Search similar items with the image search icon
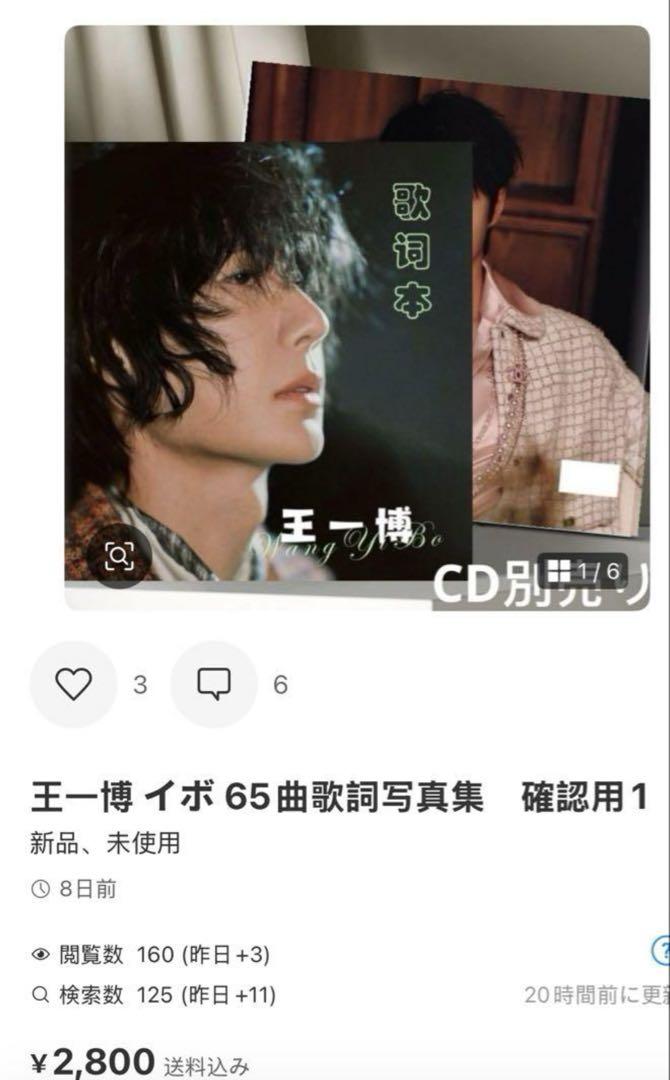The width and height of the screenshot is (670, 1080). point(119,556)
